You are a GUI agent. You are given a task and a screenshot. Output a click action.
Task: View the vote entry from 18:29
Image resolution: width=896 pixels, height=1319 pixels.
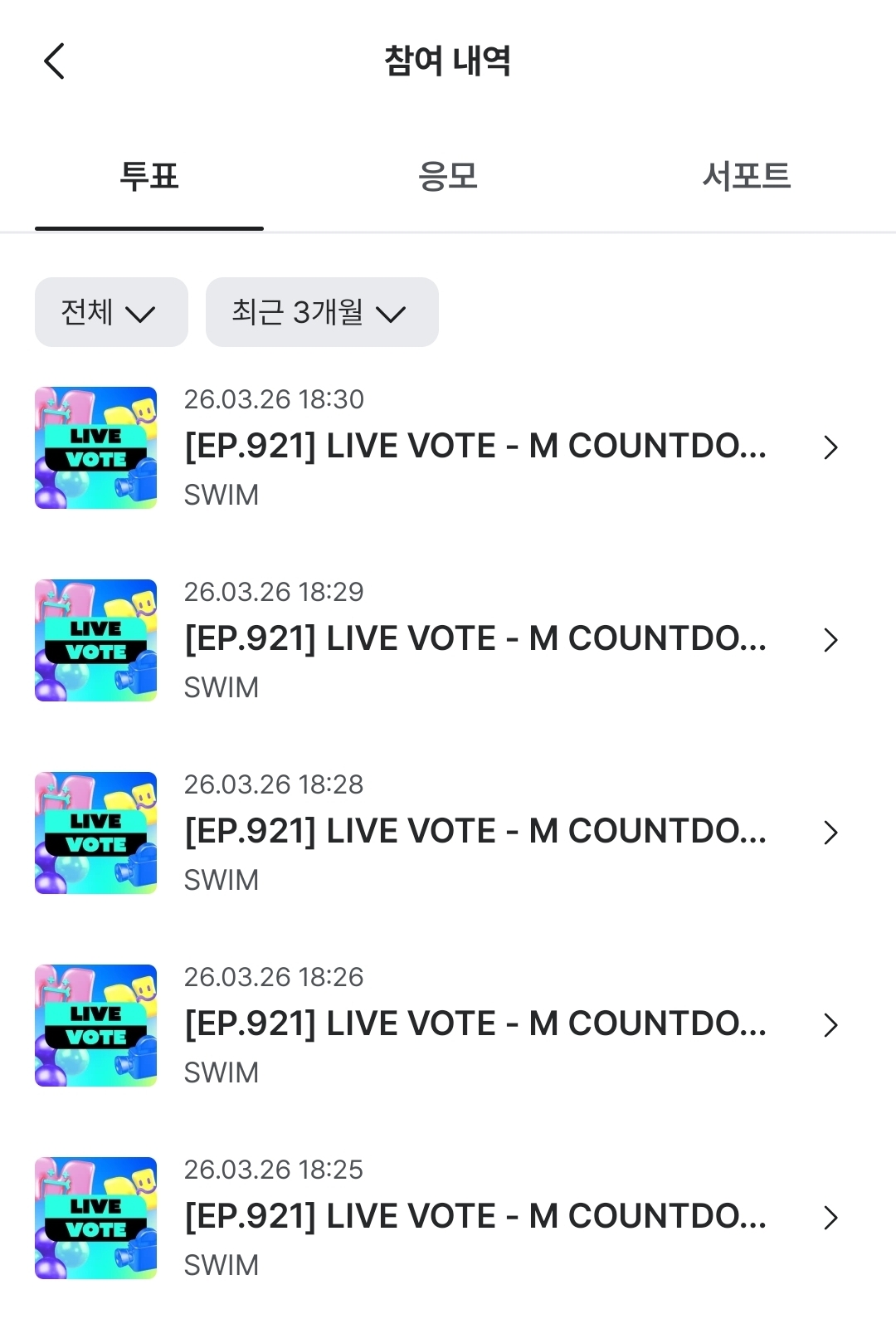point(475,639)
